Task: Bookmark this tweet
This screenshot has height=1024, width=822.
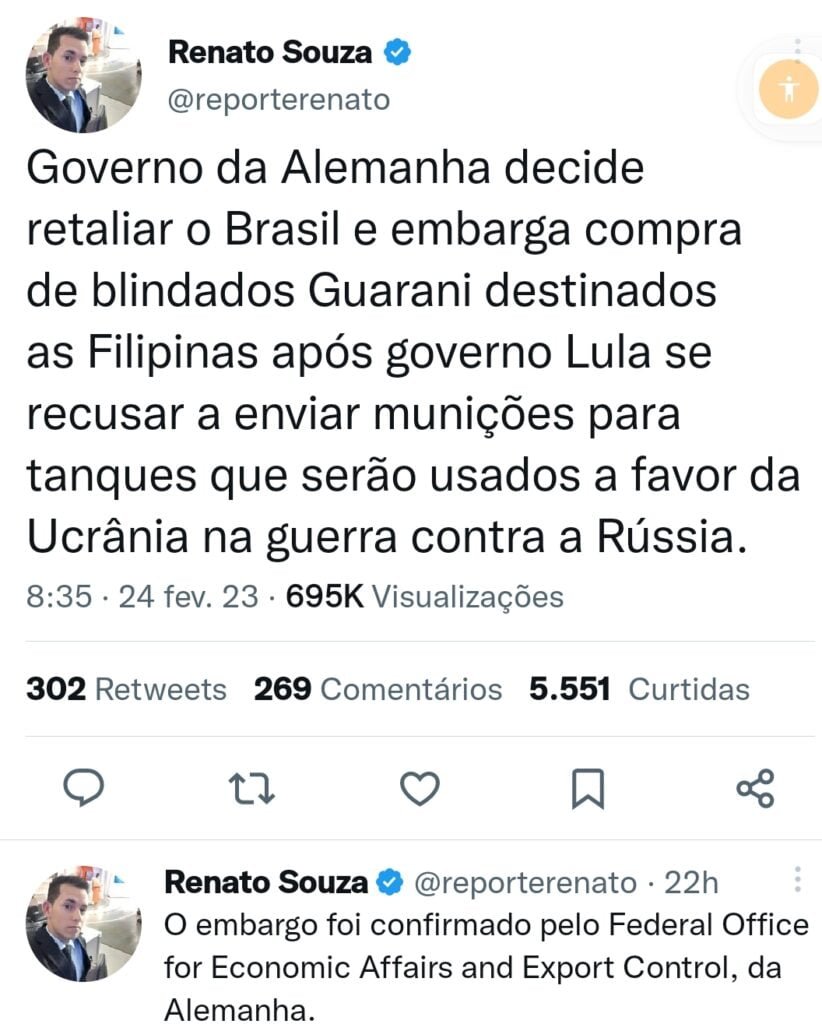Action: click(x=587, y=790)
